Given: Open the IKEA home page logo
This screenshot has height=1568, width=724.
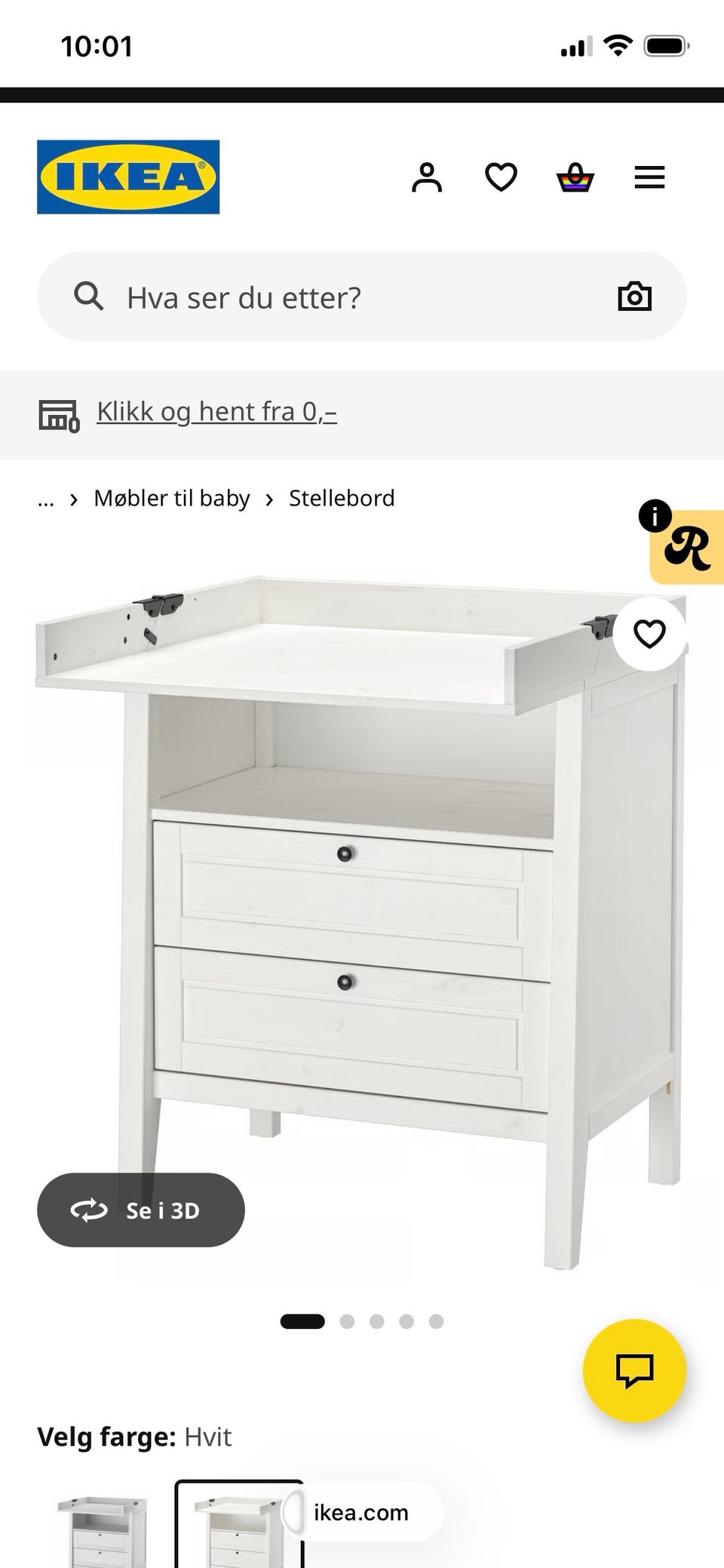Looking at the screenshot, I should pos(128,177).
